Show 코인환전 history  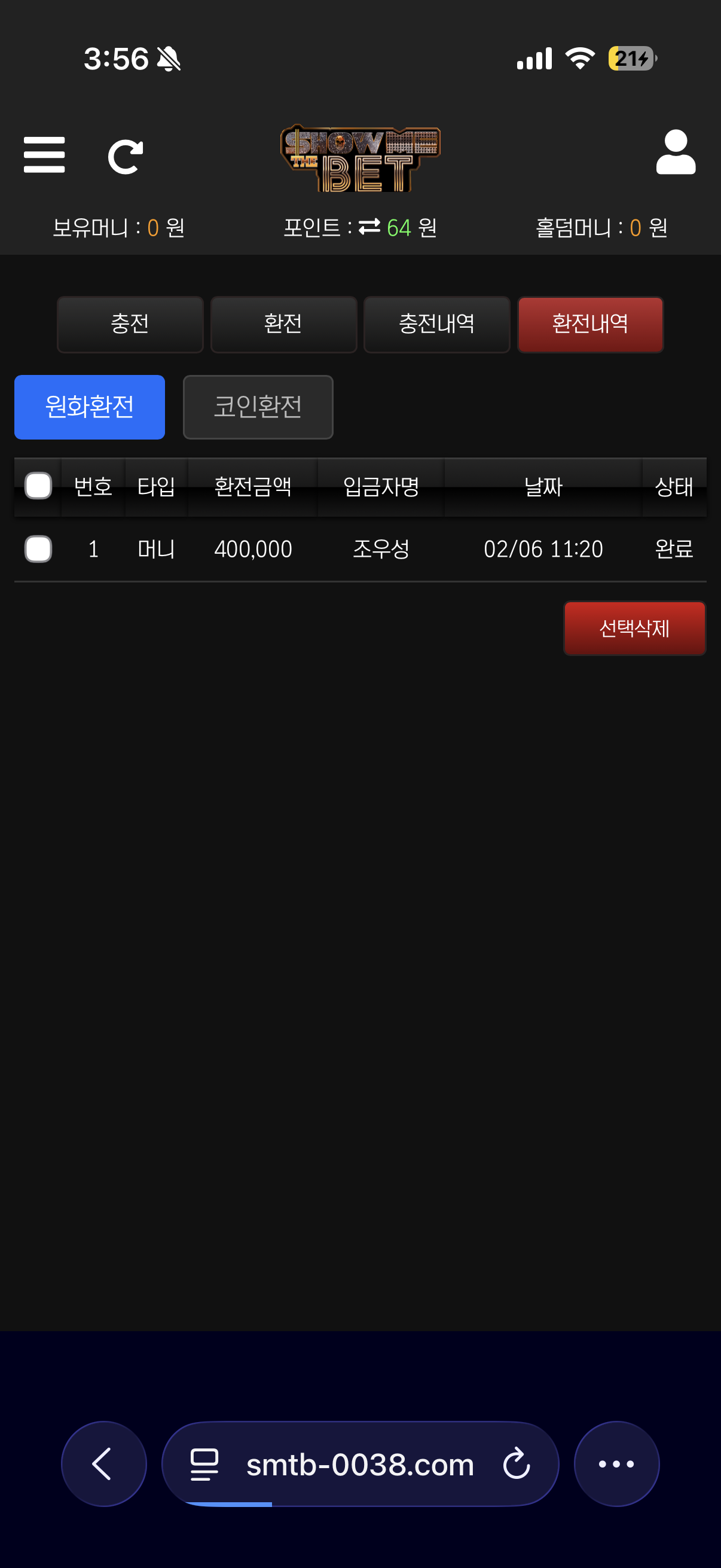257,407
